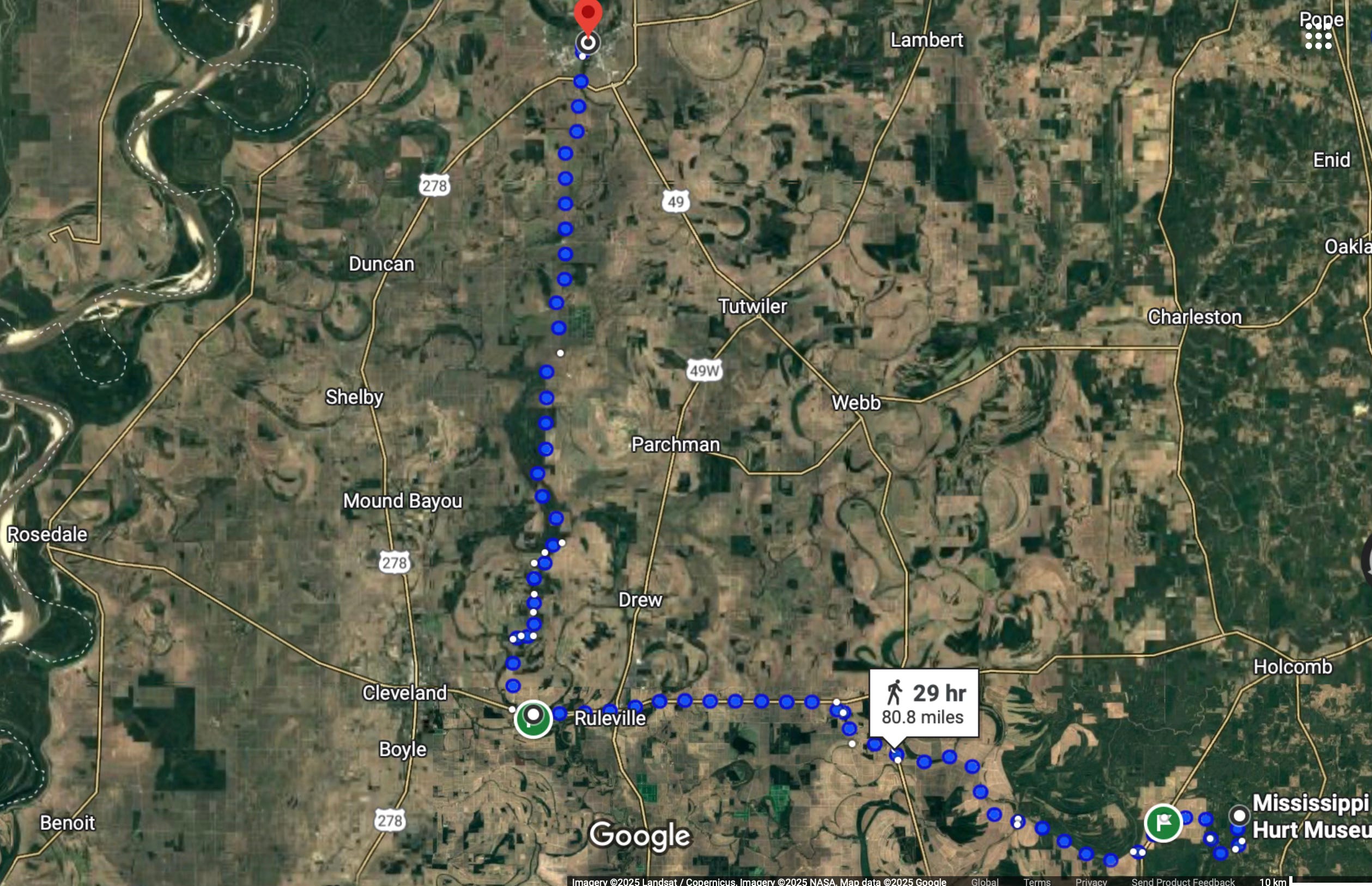Select the Mississippi Hurt Museum marker
This screenshot has width=1372, height=886.
(1239, 815)
